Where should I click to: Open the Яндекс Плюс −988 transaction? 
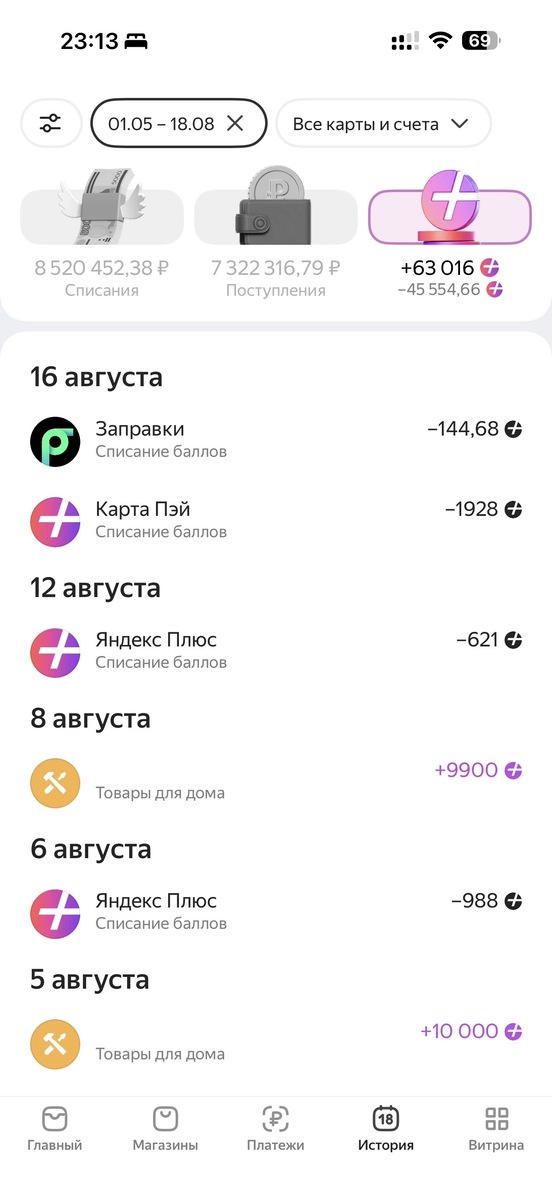(276, 912)
